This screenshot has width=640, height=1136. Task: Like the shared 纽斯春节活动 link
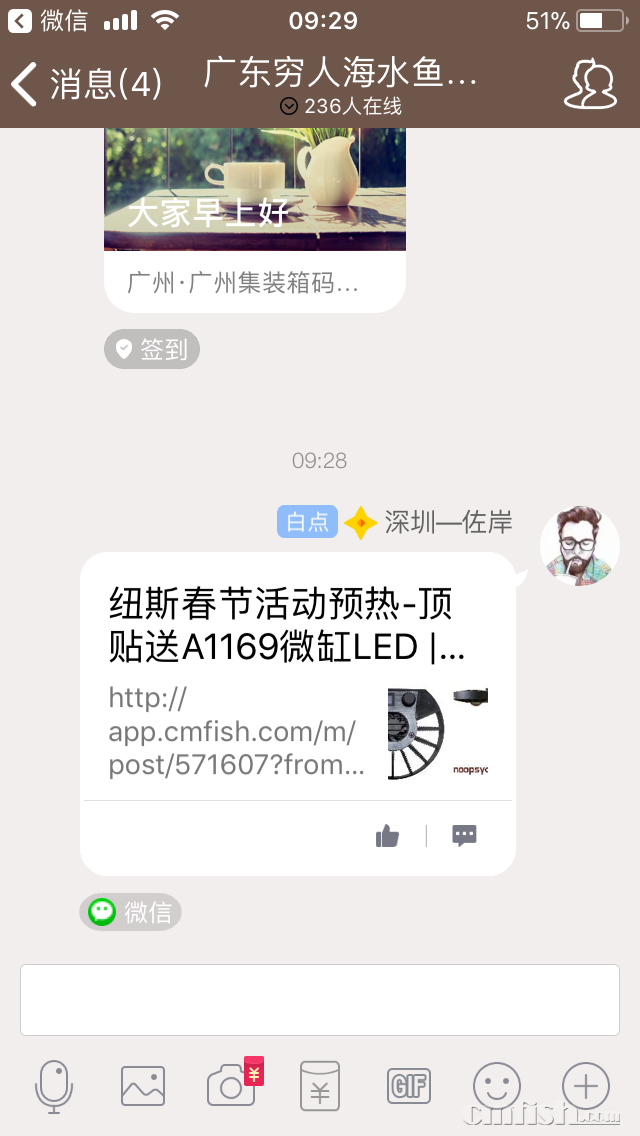pos(388,837)
